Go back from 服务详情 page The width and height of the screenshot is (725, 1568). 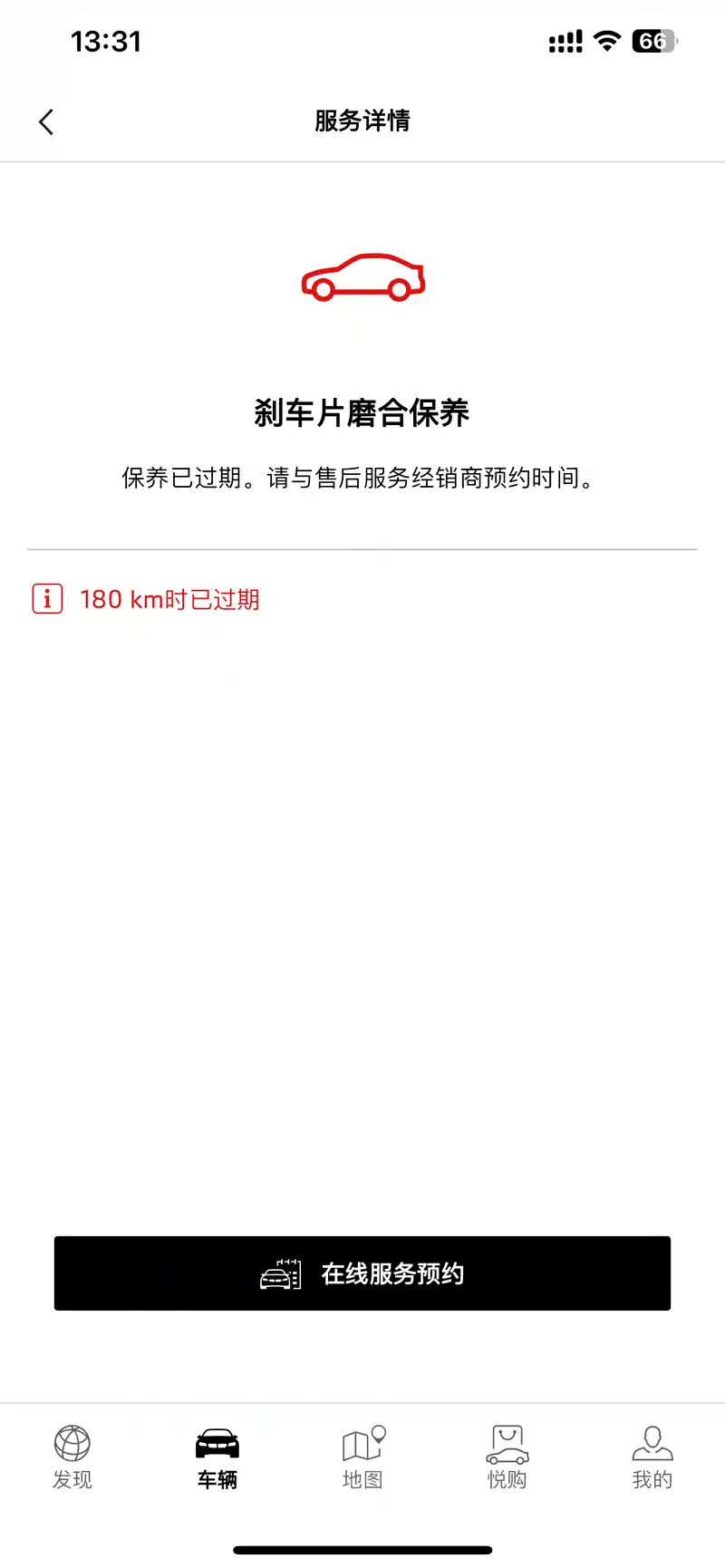tap(46, 121)
